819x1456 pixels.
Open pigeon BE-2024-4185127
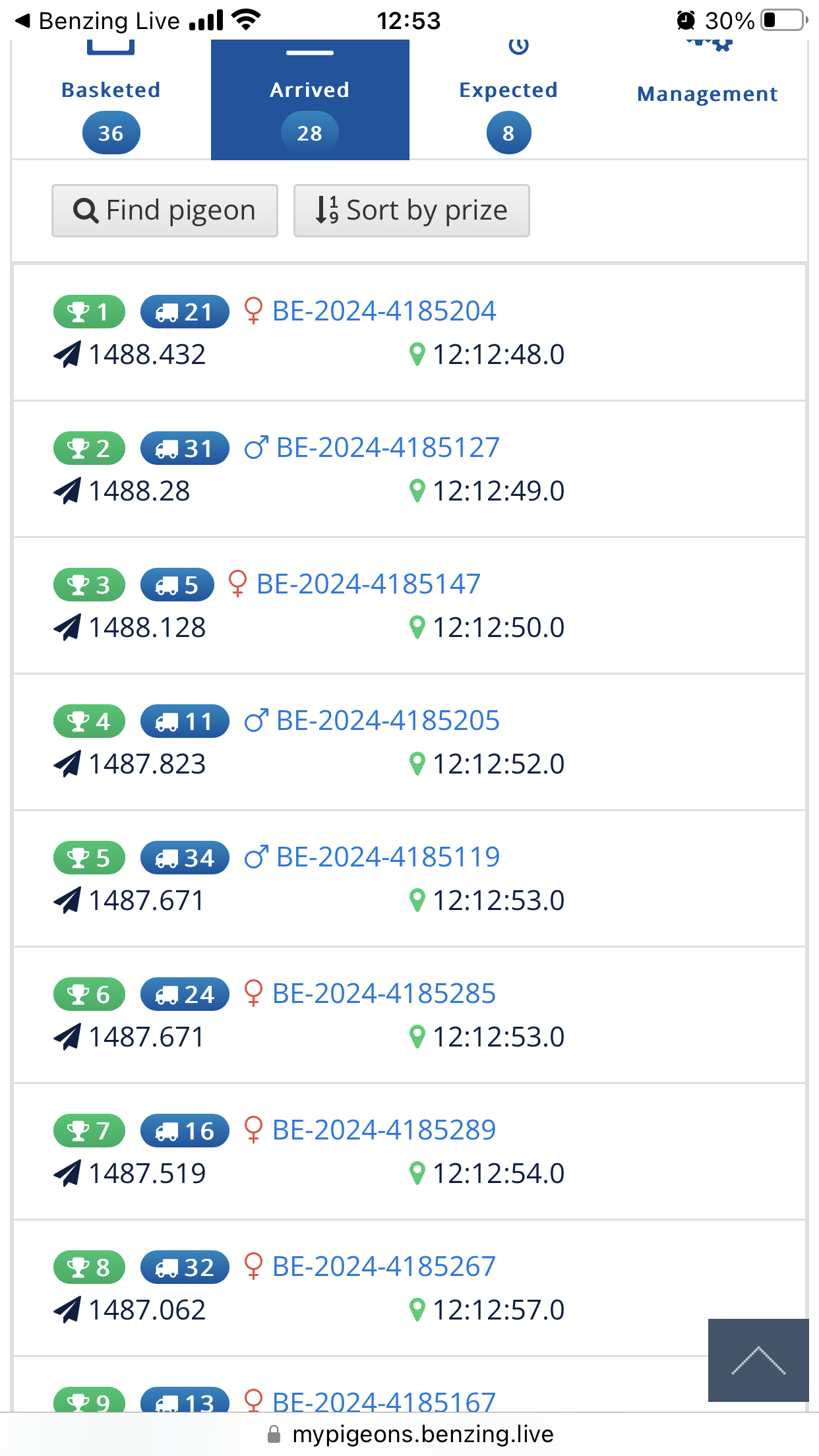click(x=388, y=447)
